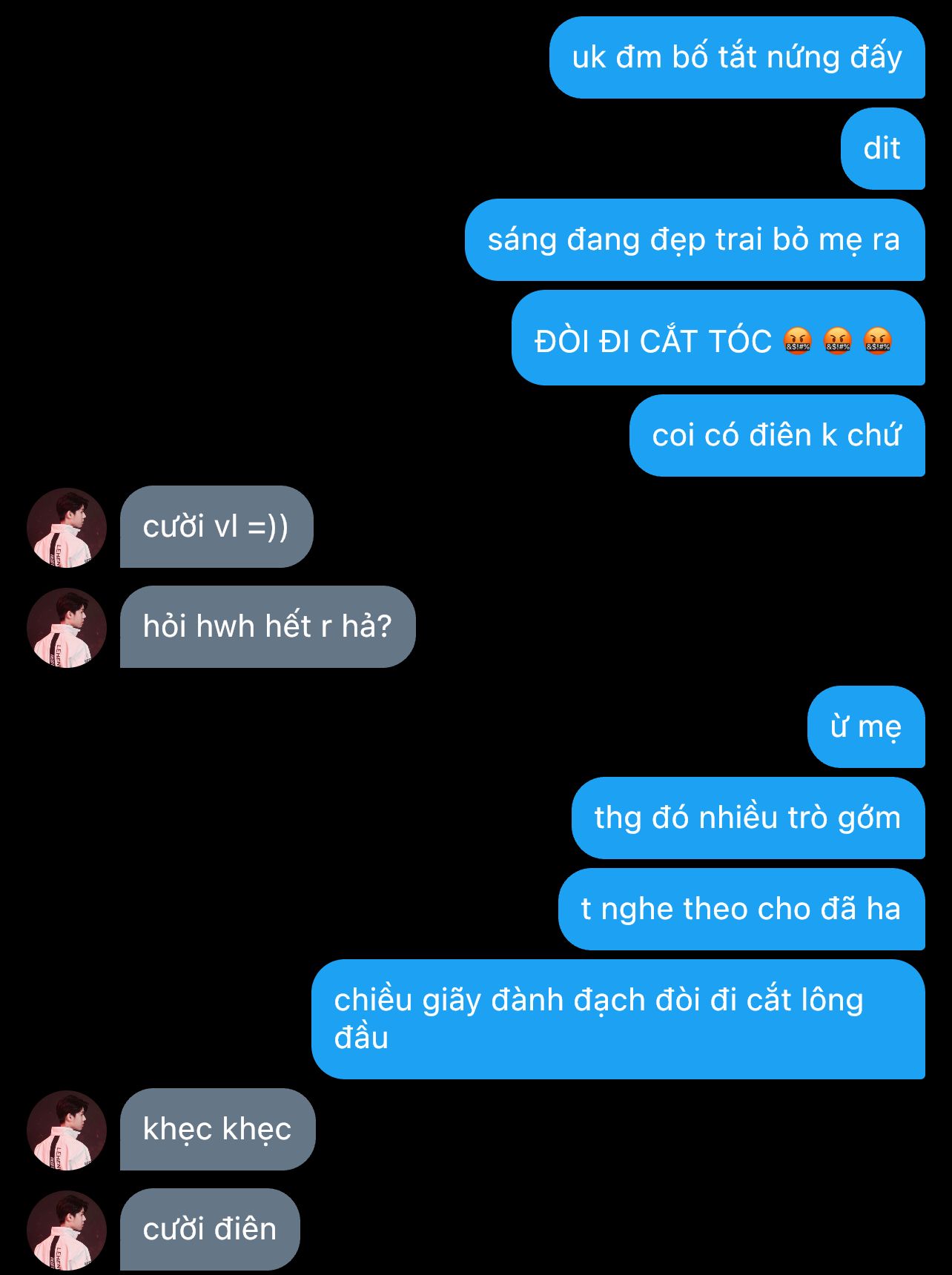This screenshot has width=952, height=1275.
Task: Open avatar beside "khẹc khẹc" message
Action: pyautogui.click(x=67, y=1130)
